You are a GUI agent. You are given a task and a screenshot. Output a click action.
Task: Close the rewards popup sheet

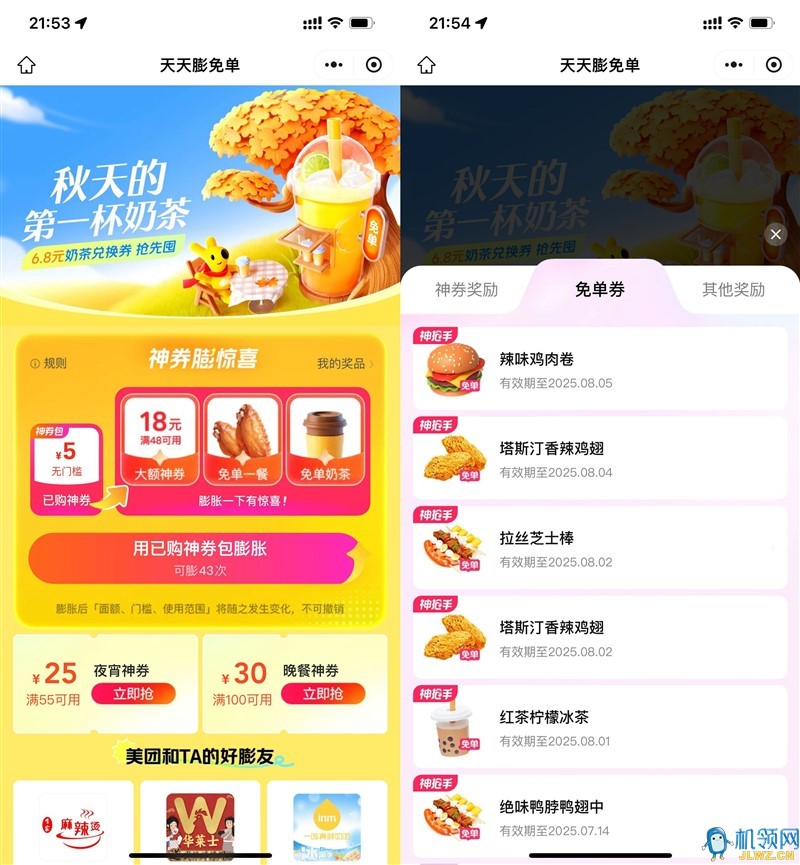[x=776, y=234]
